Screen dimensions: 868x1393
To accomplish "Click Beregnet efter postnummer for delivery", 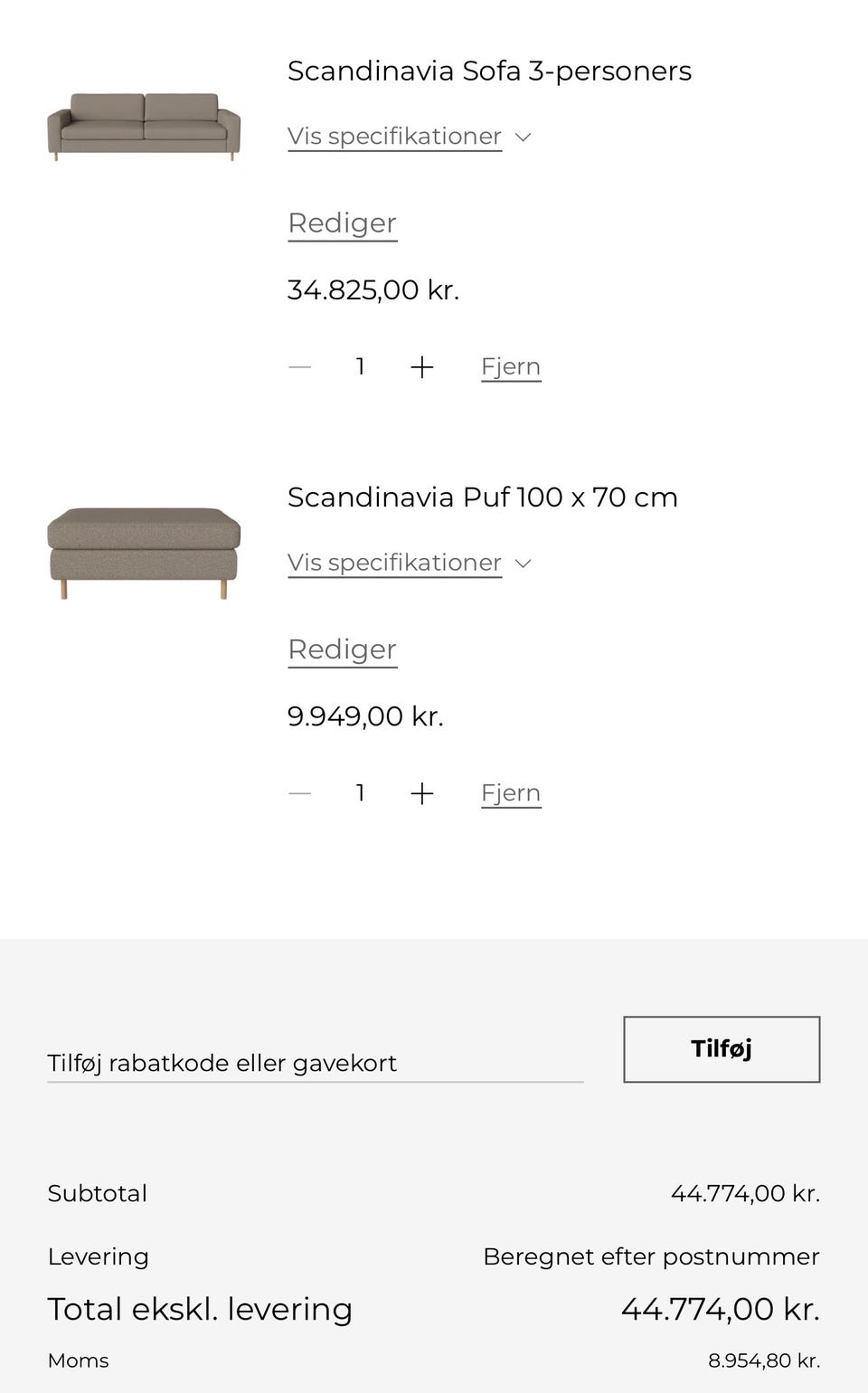I will [x=651, y=1256].
